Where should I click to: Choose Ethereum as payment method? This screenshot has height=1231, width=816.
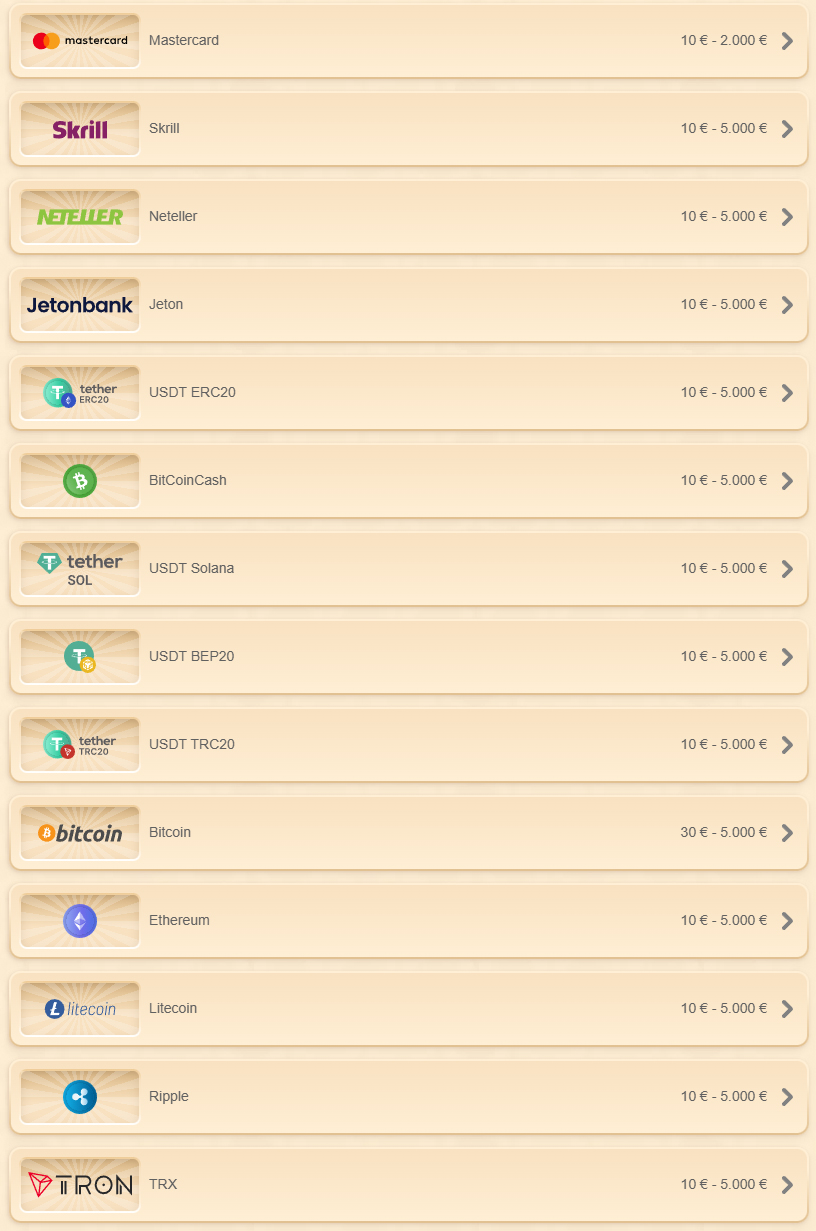tap(408, 921)
